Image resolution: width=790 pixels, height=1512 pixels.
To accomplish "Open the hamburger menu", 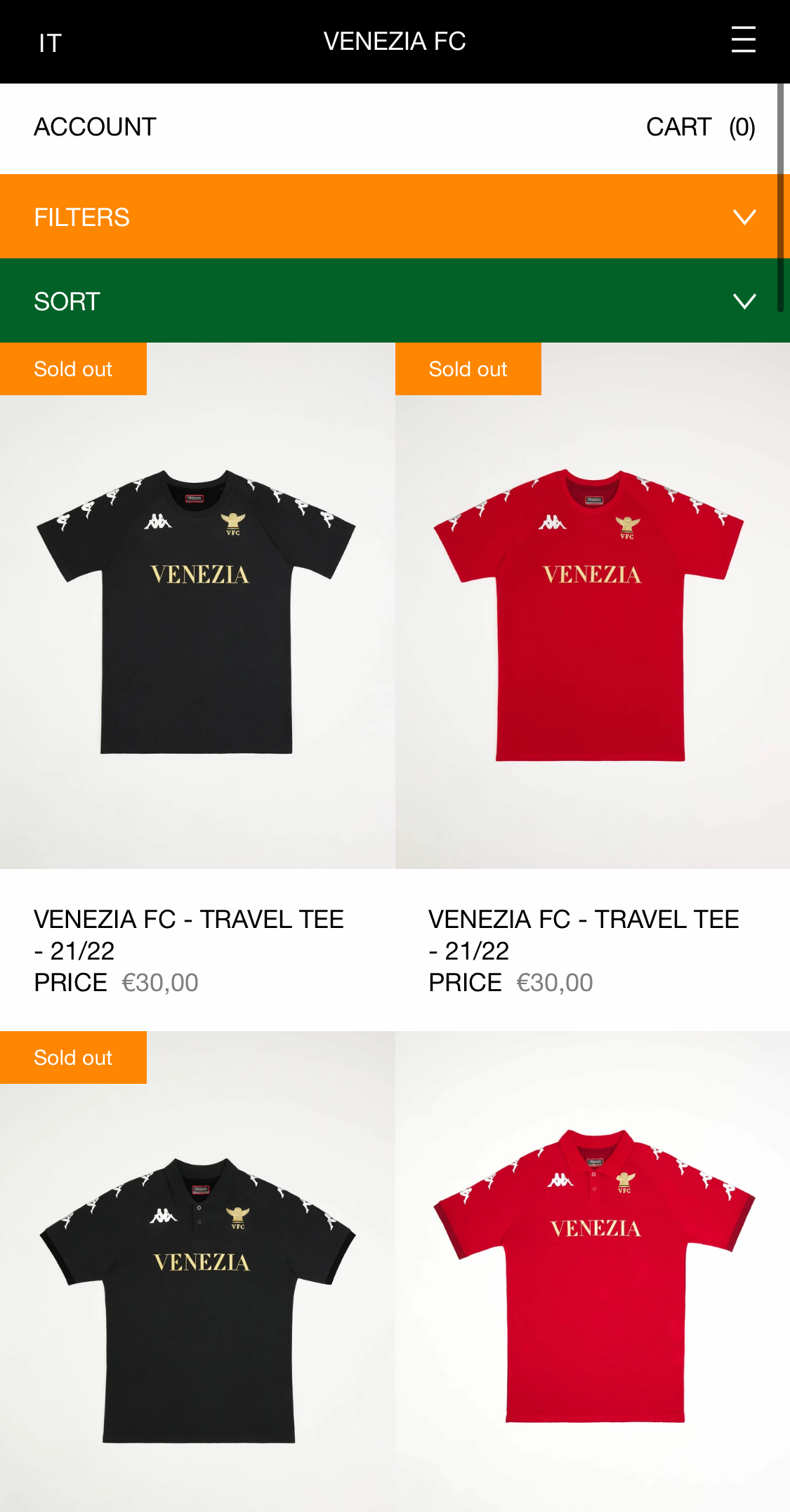I will tap(743, 40).
